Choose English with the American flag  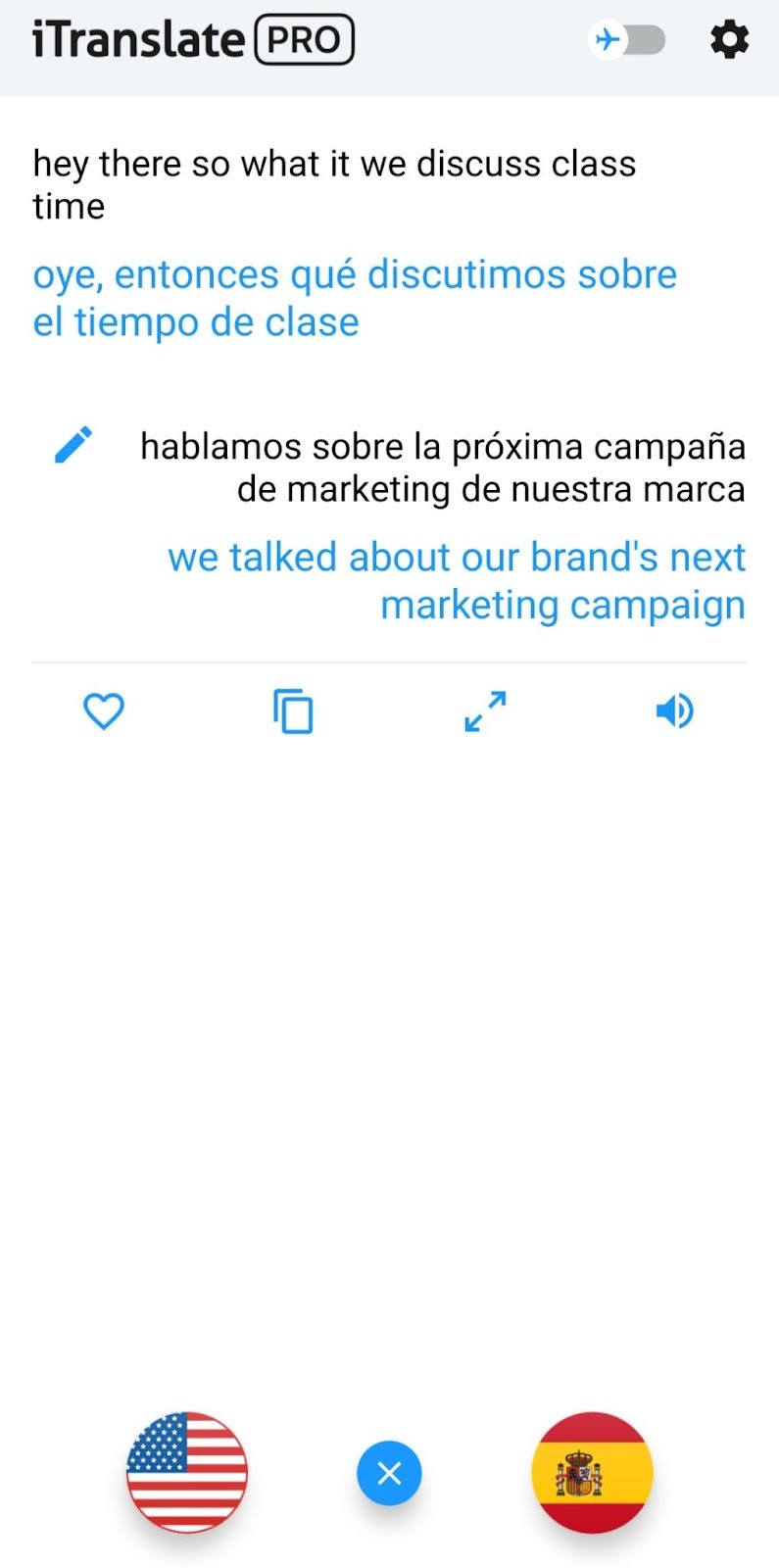click(x=186, y=1471)
